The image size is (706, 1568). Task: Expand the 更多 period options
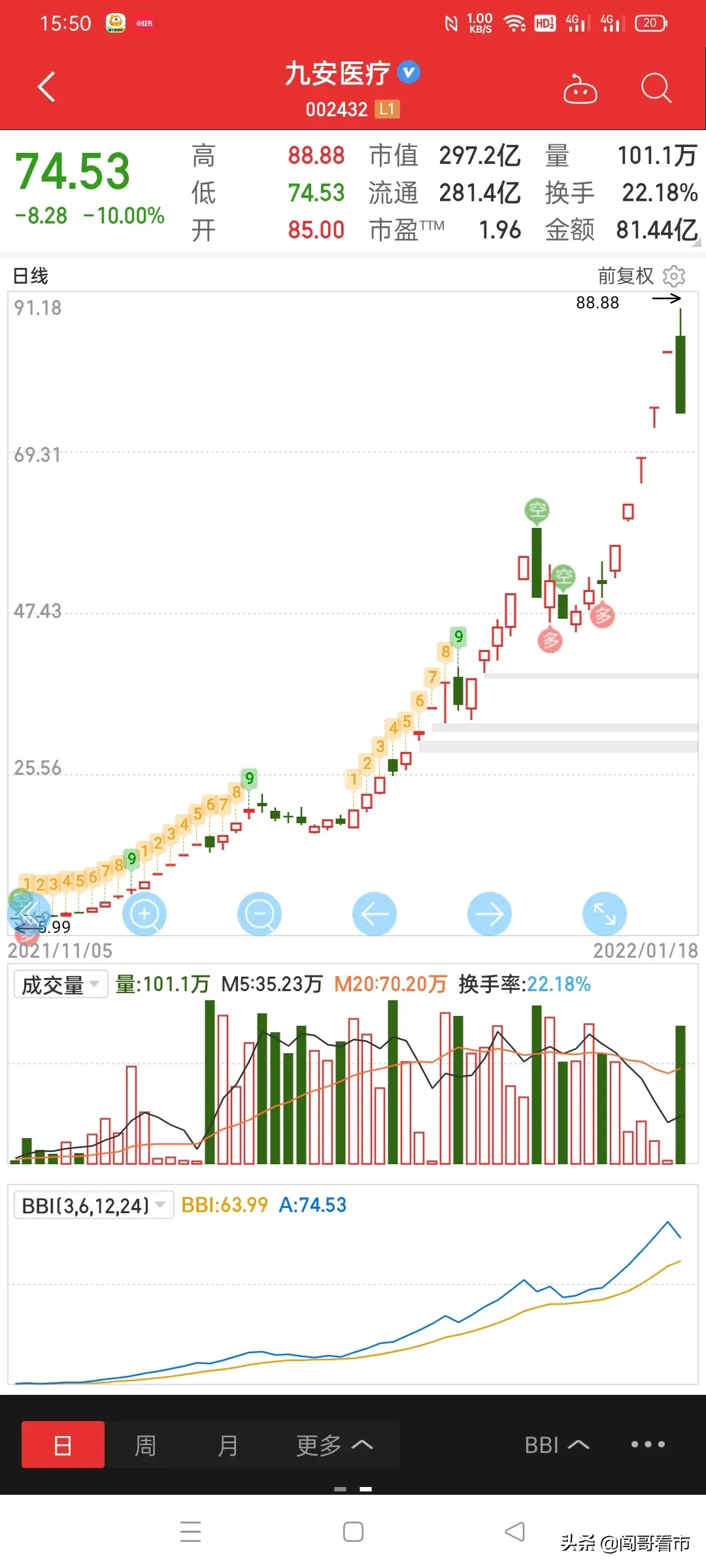tap(334, 1445)
